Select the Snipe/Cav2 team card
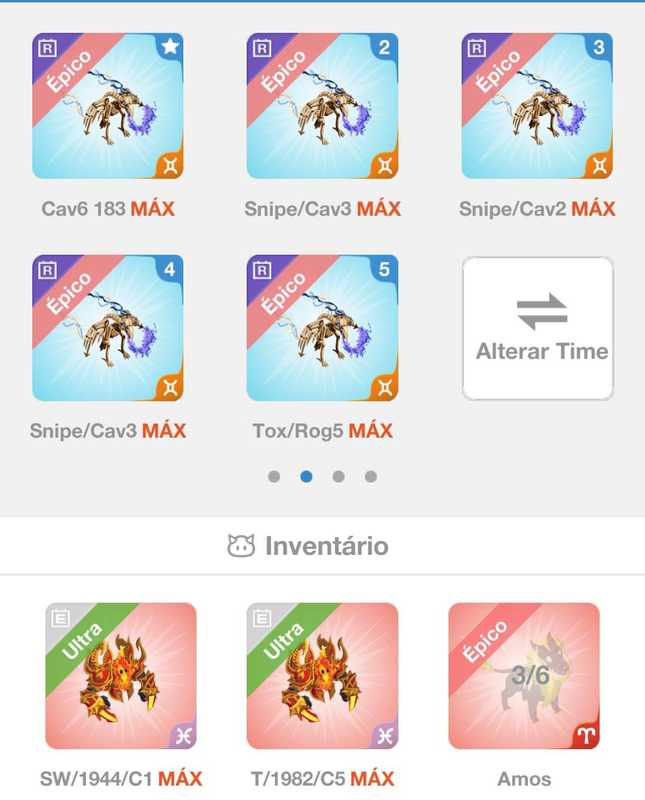Viewport: 645px width, 800px height. 537,106
